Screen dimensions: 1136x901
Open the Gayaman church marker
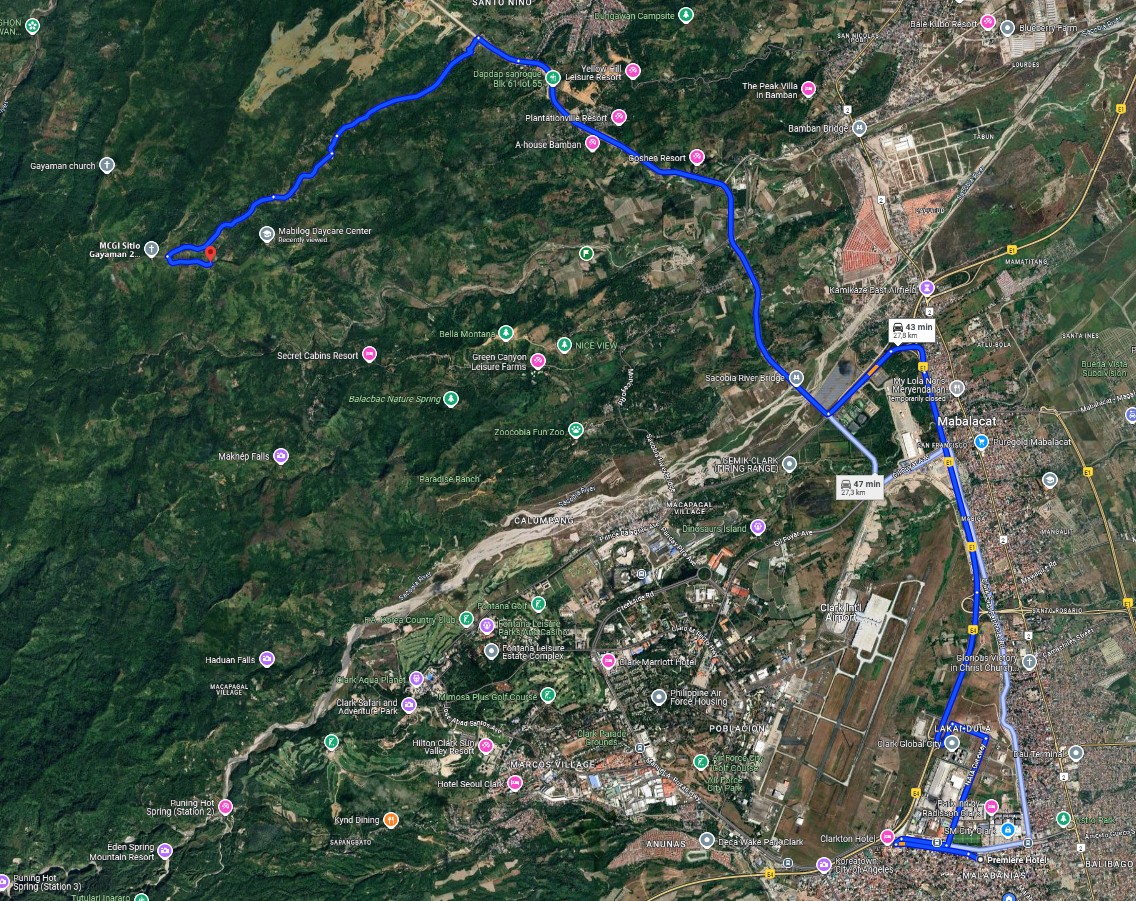pyautogui.click(x=107, y=165)
